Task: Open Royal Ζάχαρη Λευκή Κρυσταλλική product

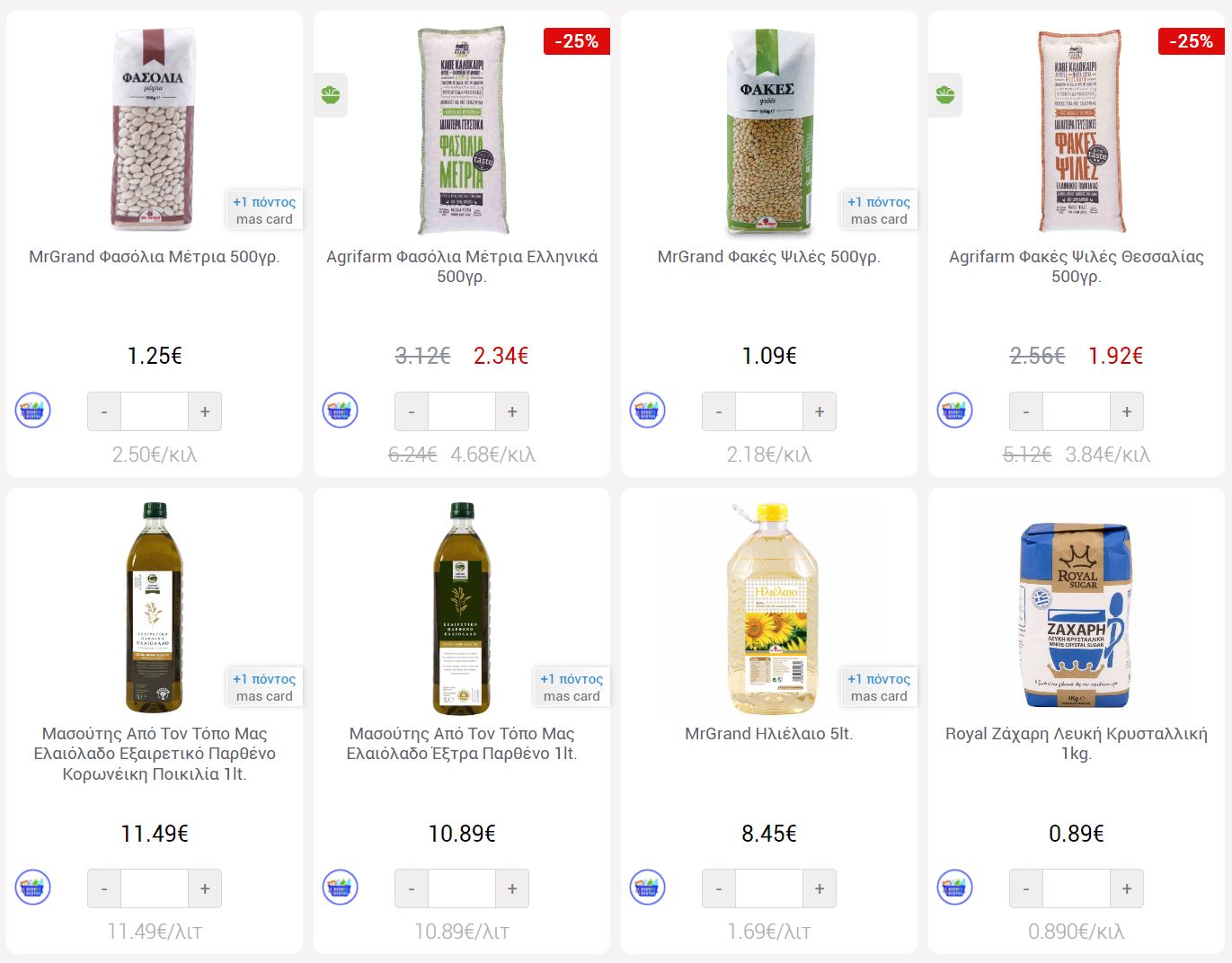Action: [1076, 743]
